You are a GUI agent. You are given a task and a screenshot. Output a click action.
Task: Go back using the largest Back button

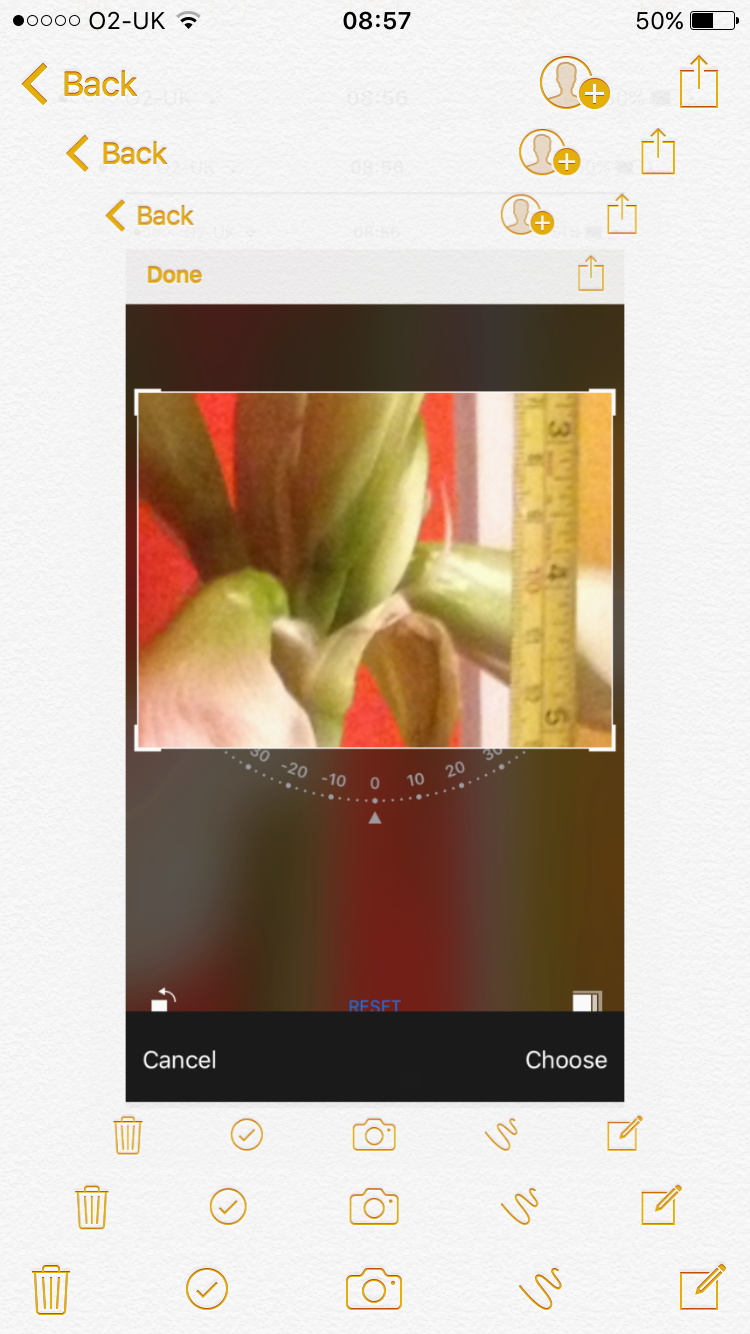(x=80, y=84)
